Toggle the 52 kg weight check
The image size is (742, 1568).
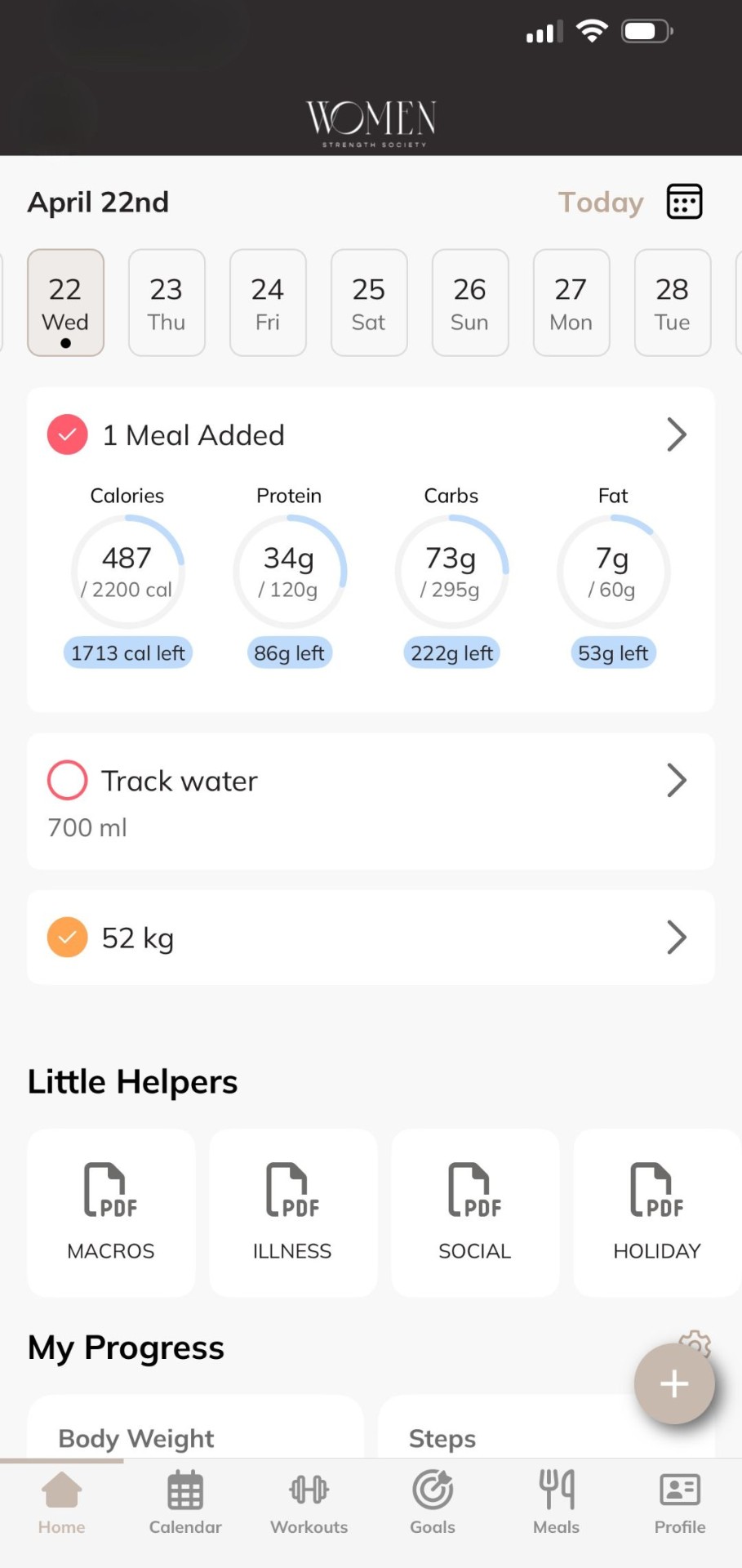point(67,937)
